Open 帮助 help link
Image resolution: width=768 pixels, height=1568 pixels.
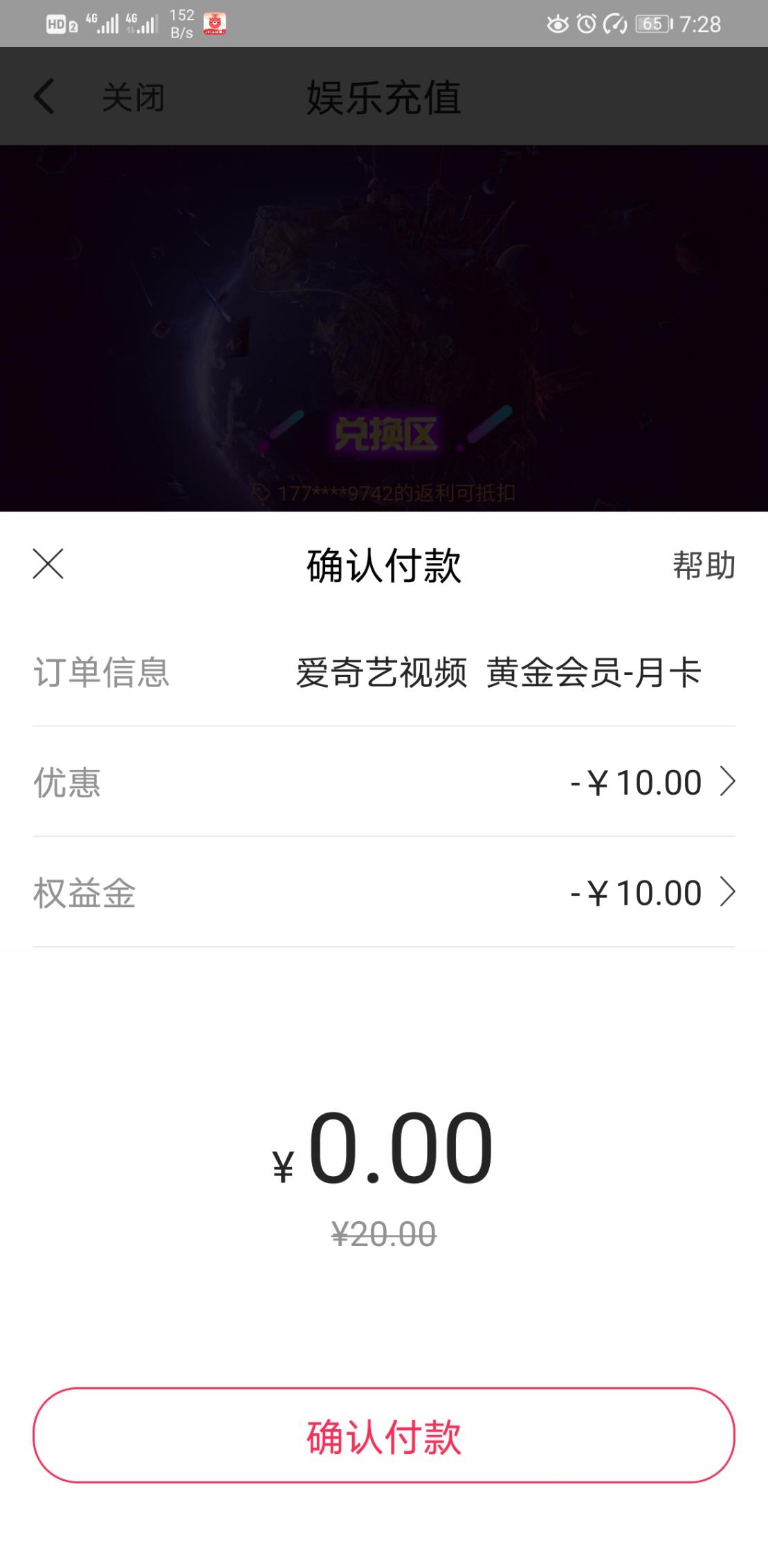pyautogui.click(x=703, y=566)
